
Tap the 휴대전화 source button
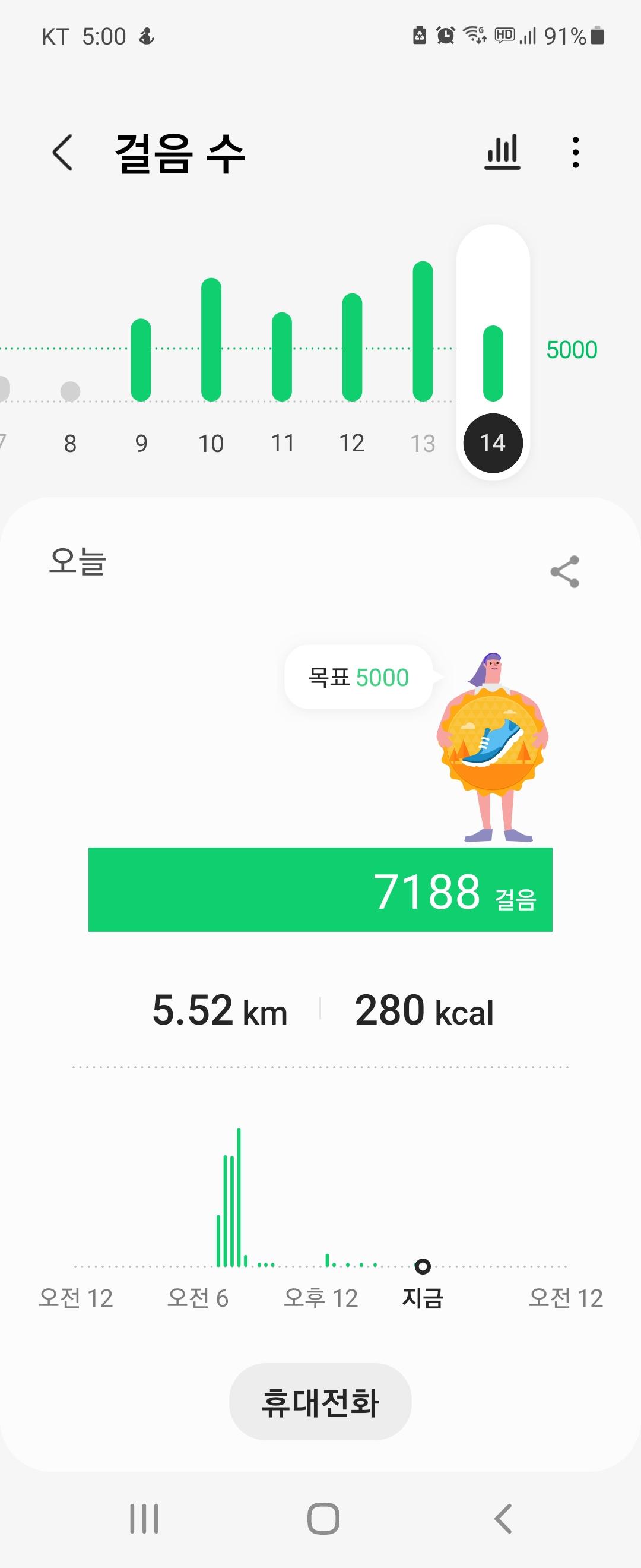pyautogui.click(x=320, y=1402)
